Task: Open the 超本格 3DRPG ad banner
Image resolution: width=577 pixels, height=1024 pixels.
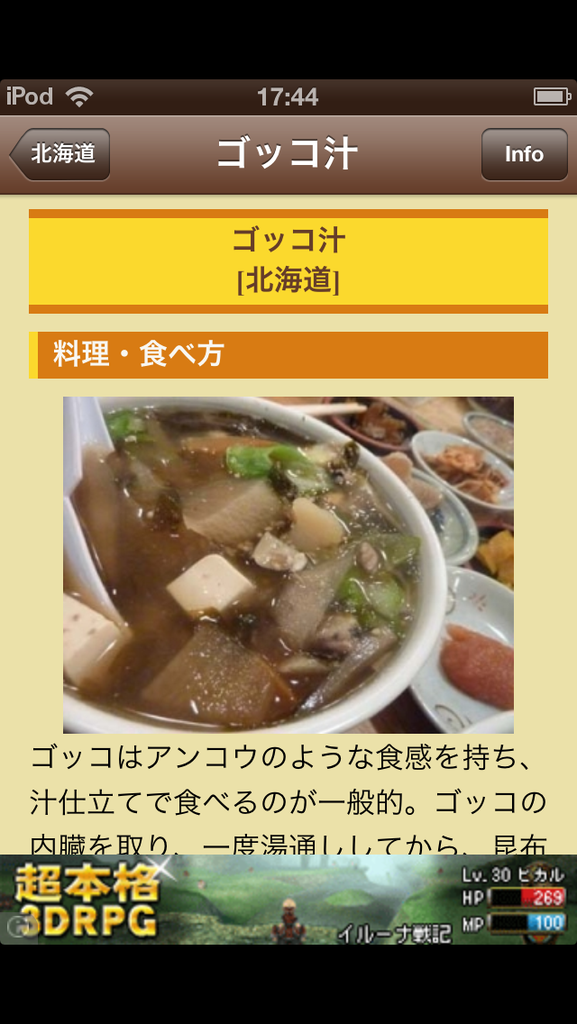Action: pyautogui.click(x=288, y=899)
